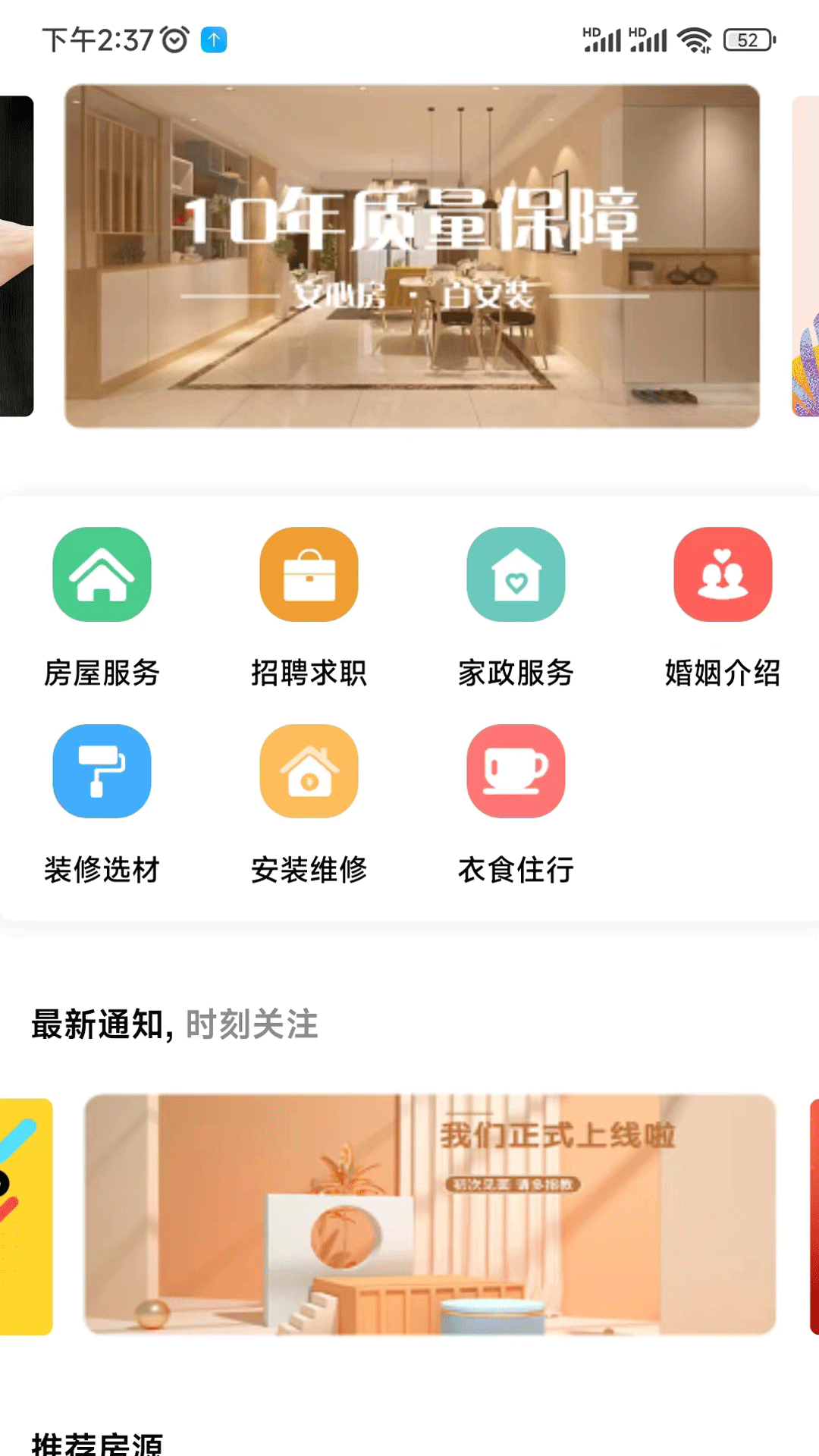This screenshot has width=819, height=1456.
Task: Open 家政服务 housekeeping services
Action: [515, 575]
